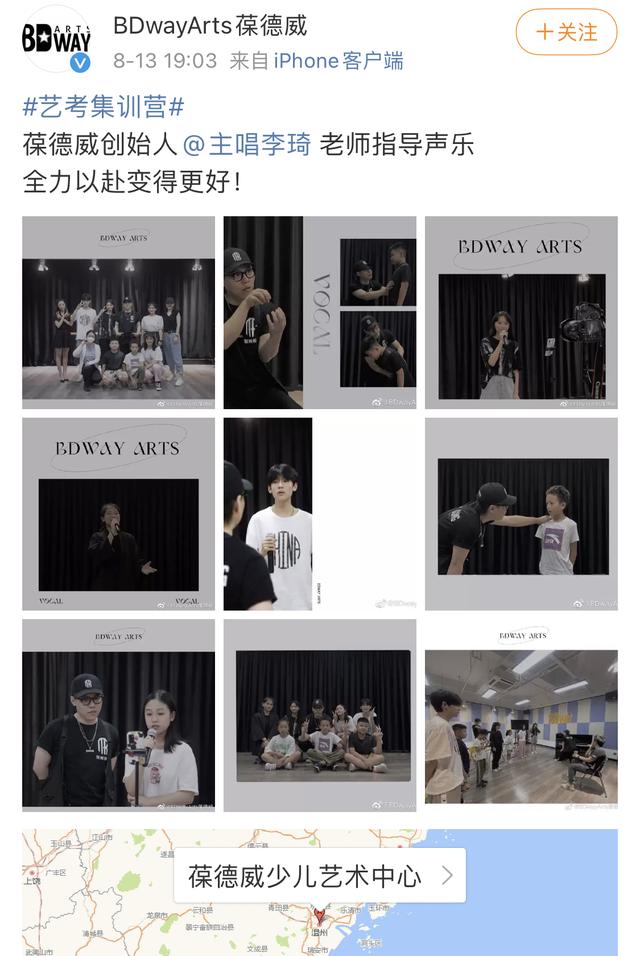640x956 pixels.
Task: Open BDwayArts葆德威 username link
Action: (x=210, y=25)
